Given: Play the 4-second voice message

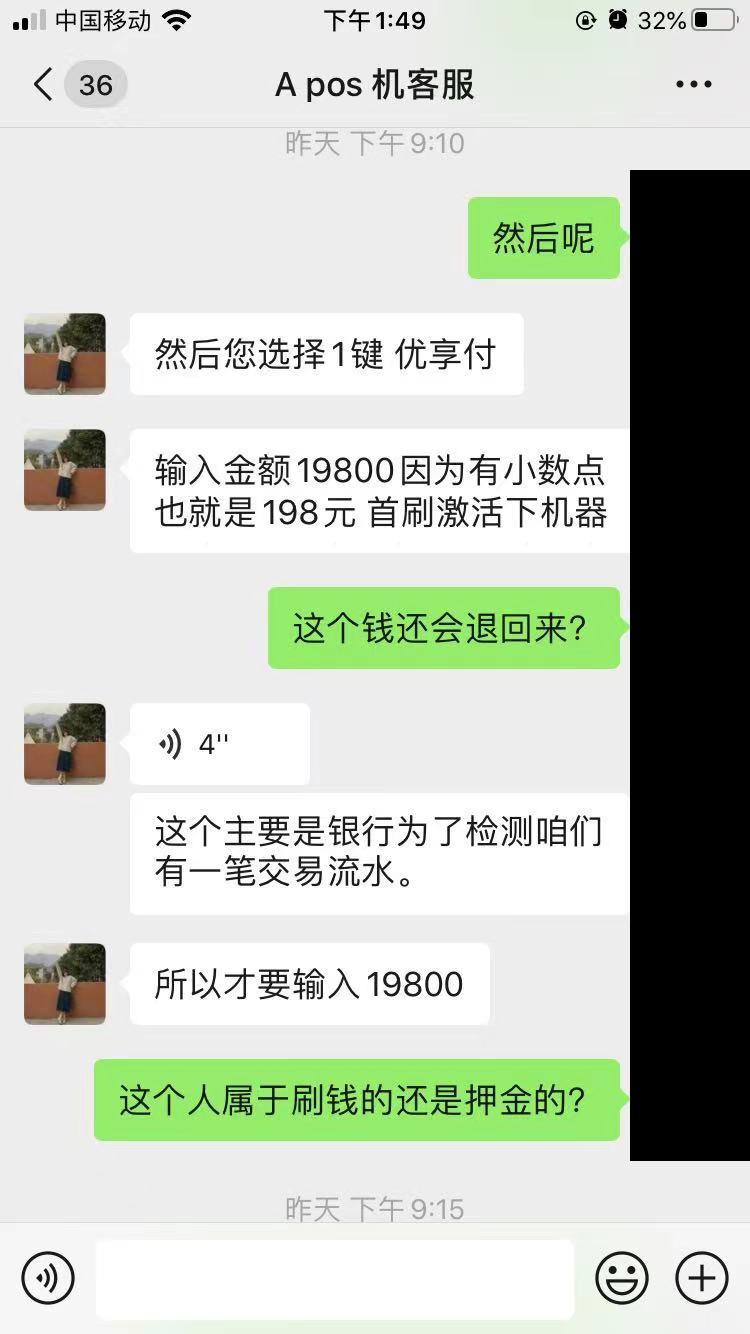Looking at the screenshot, I should click(219, 744).
